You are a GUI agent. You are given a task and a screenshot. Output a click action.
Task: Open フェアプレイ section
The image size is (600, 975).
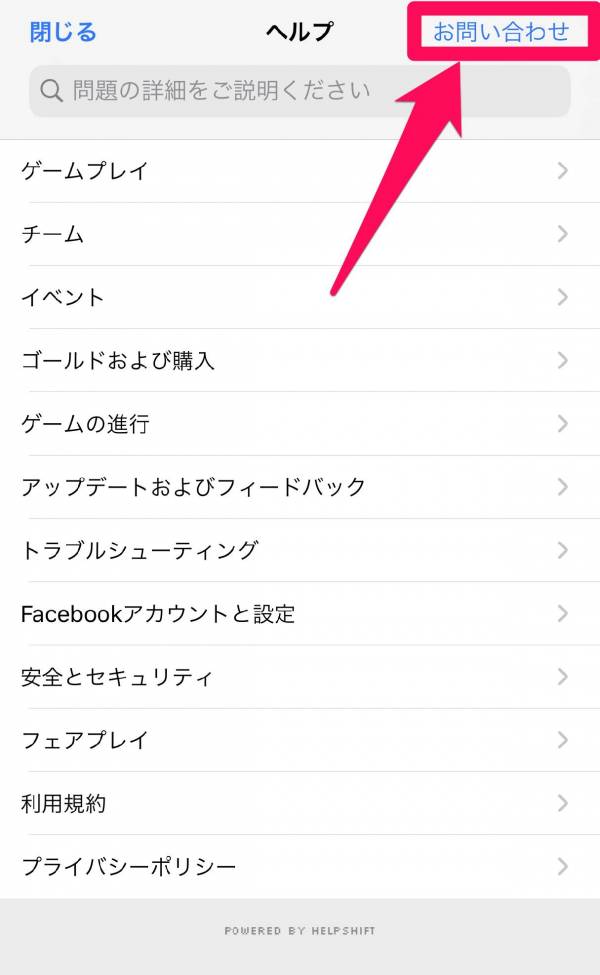tap(300, 740)
